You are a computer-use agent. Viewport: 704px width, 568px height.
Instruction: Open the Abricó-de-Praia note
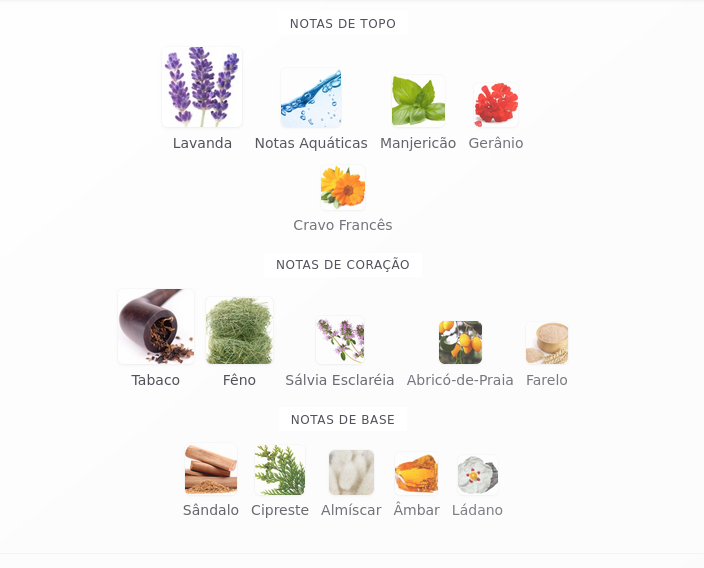tap(460, 354)
